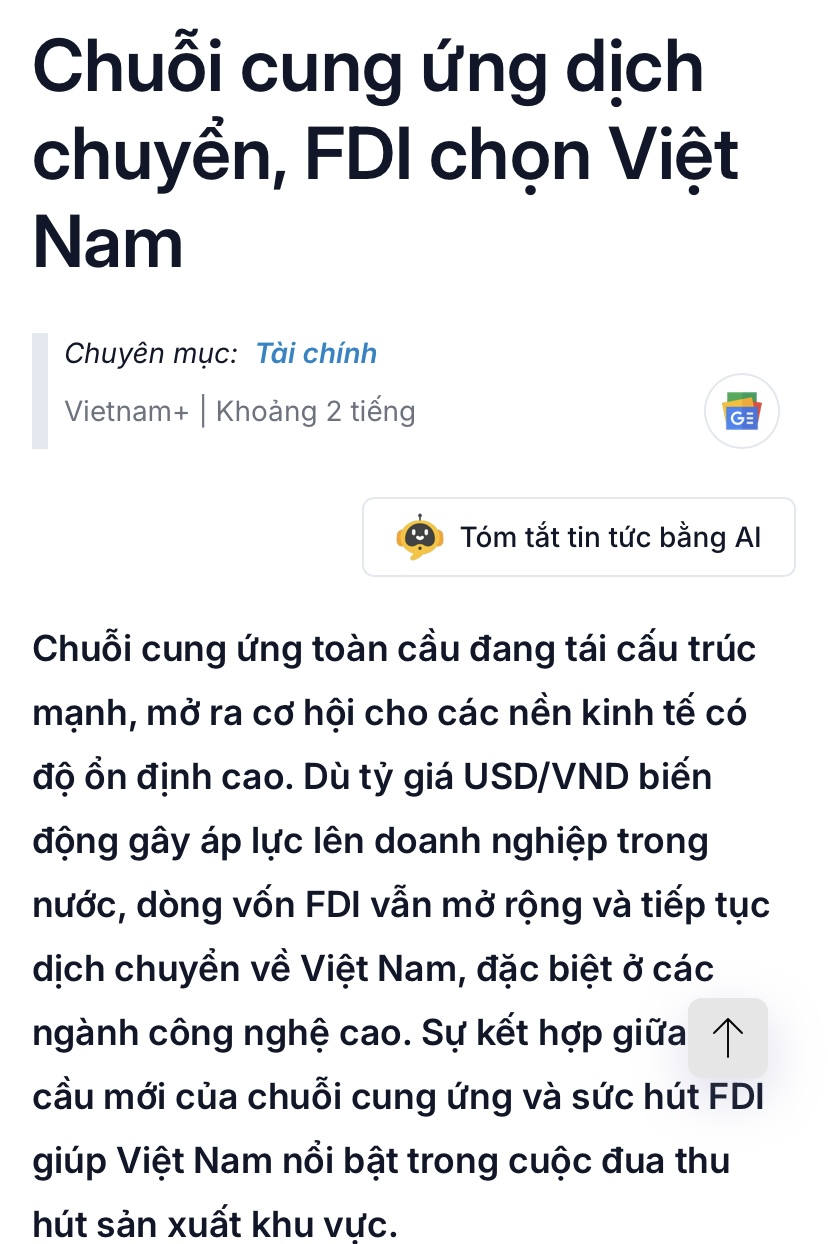Jump back to top with the arrow
The height and width of the screenshot is (1244, 828).
(x=727, y=1037)
